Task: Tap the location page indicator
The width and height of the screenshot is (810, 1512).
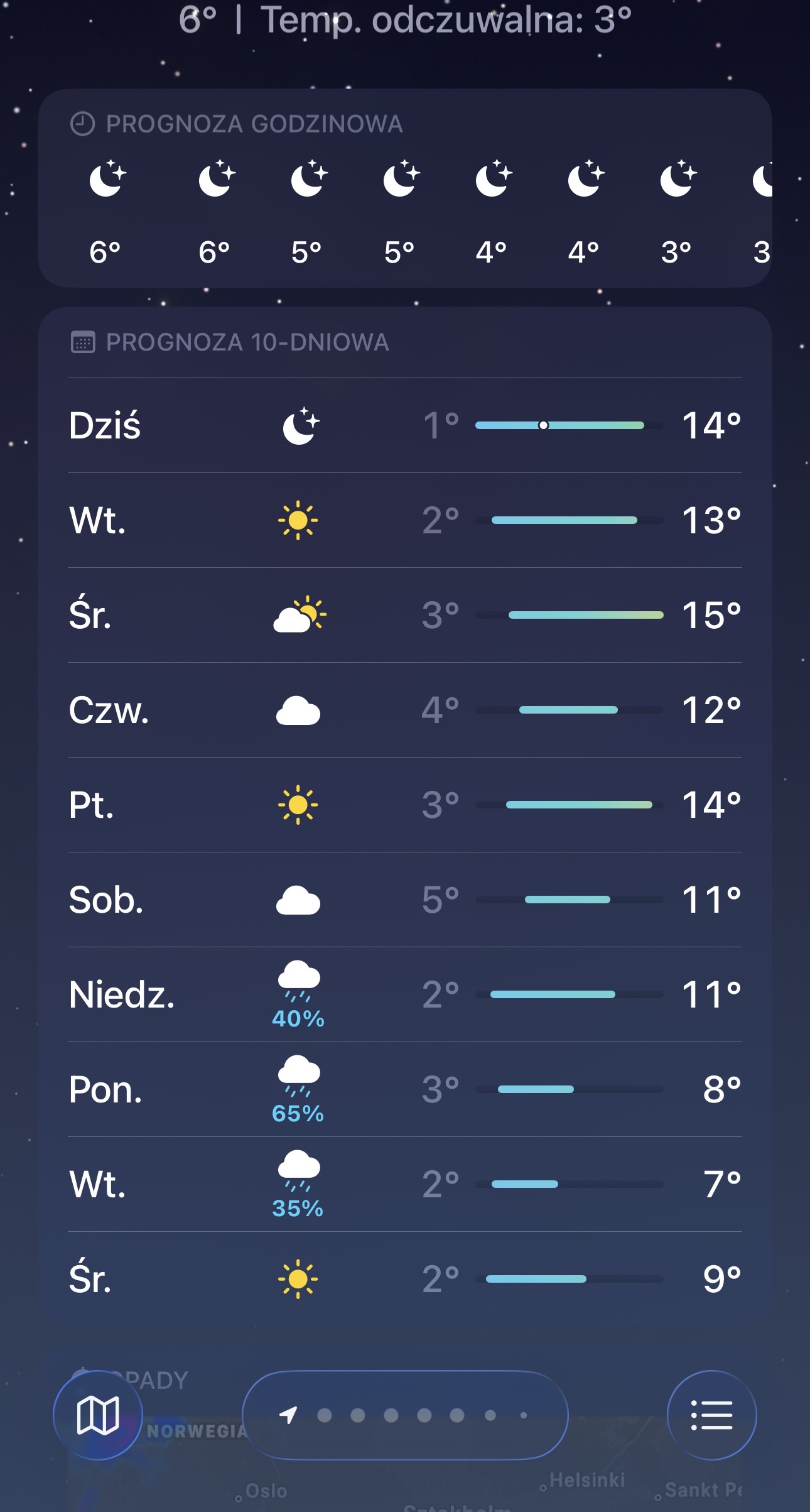Action: (x=405, y=1415)
